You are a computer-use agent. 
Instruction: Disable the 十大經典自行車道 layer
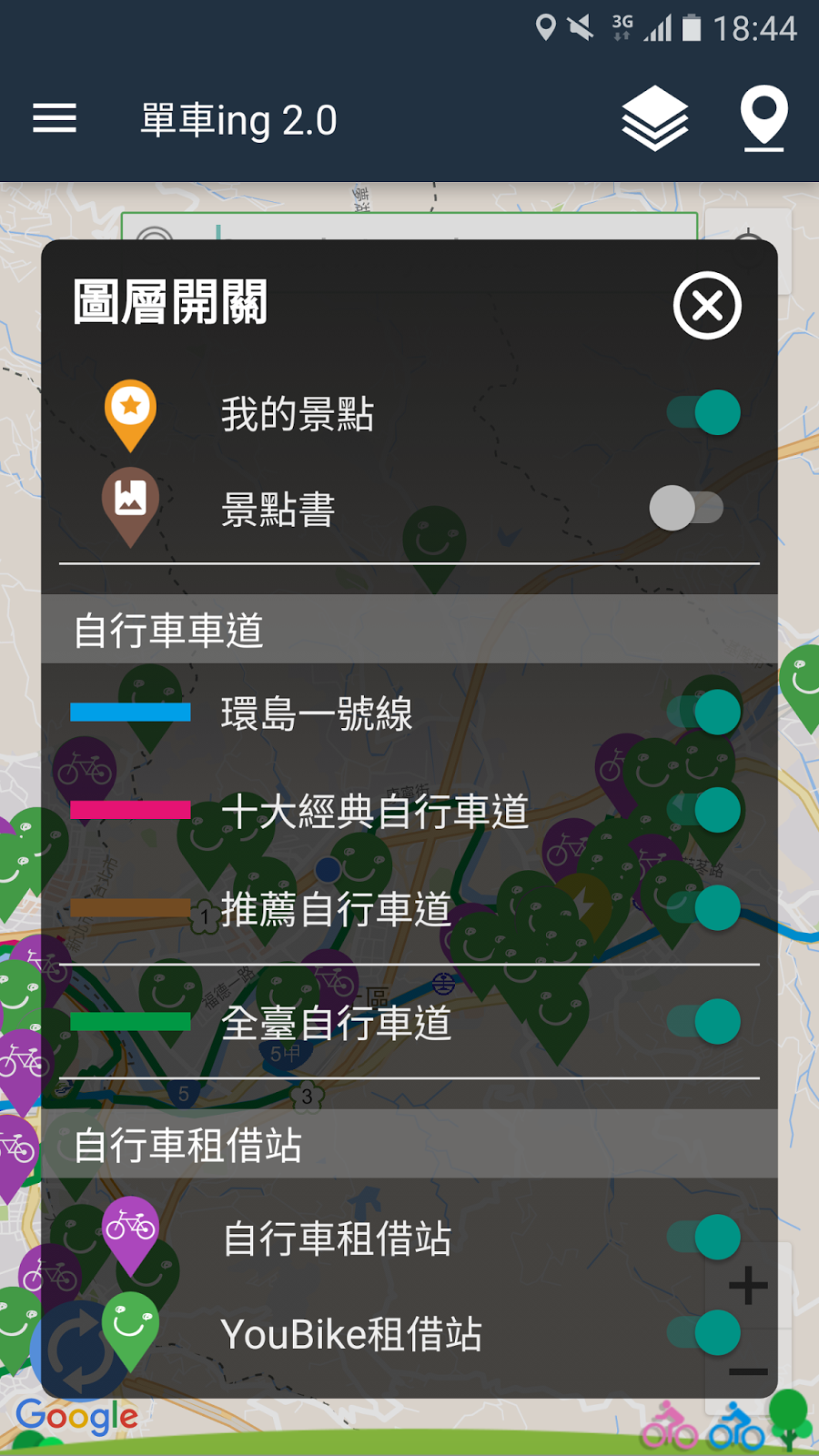click(703, 810)
